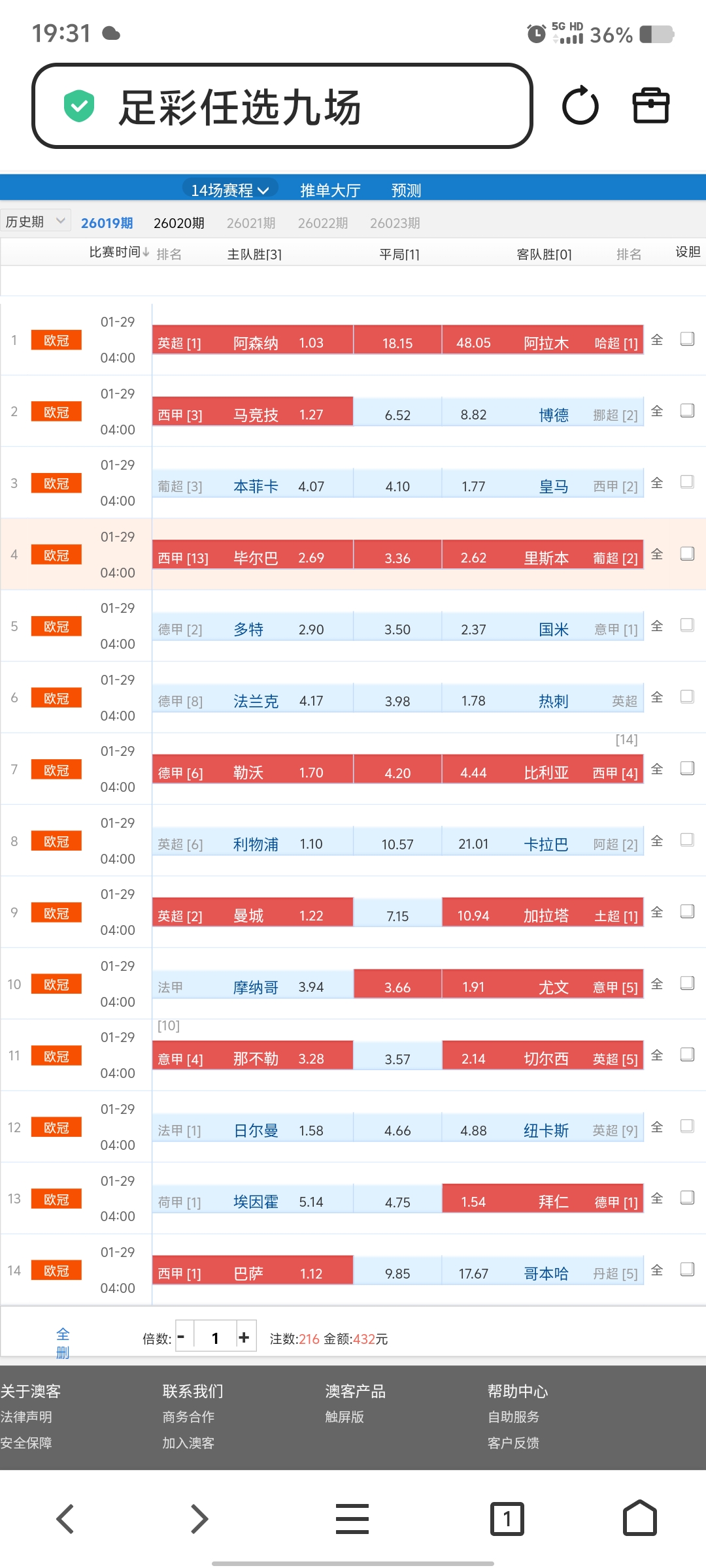Screen dimensions: 706x1568
Task: Open the briefcase toolbox icon
Action: pos(651,106)
